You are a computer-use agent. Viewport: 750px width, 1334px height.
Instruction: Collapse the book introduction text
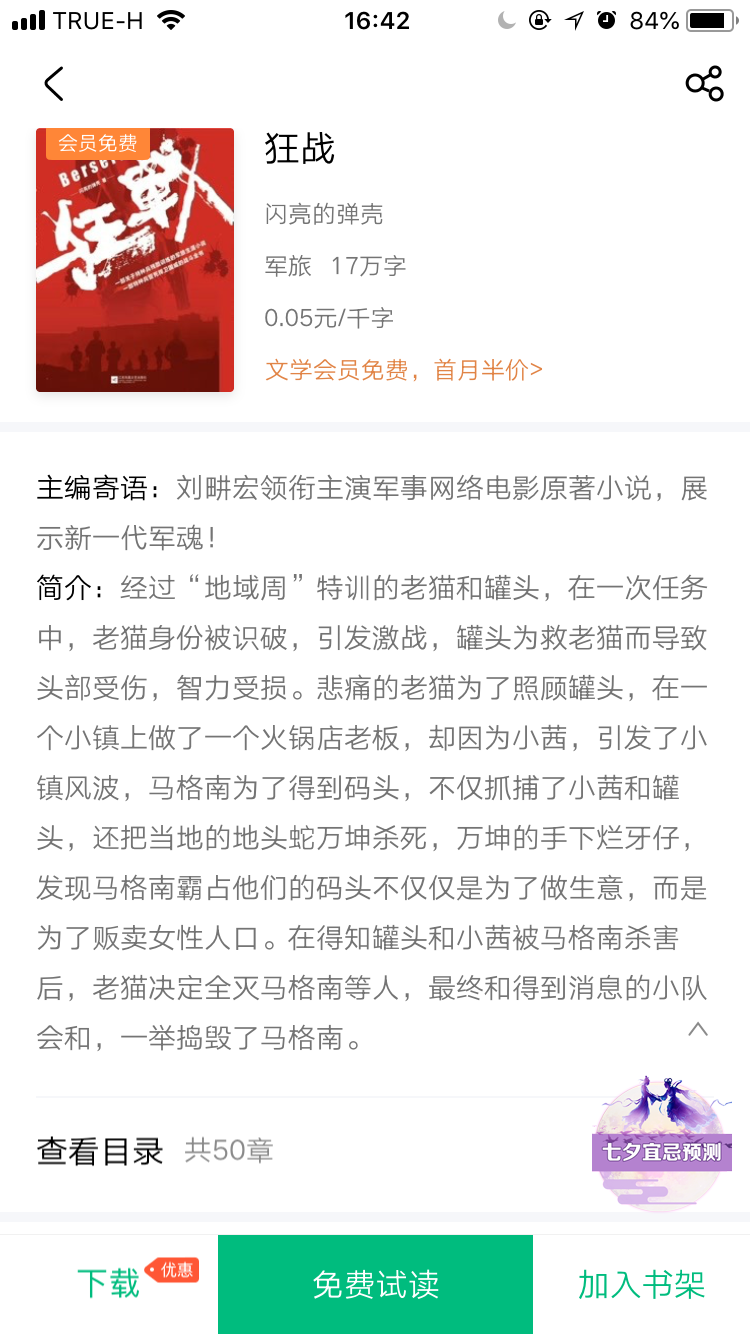point(697,1029)
